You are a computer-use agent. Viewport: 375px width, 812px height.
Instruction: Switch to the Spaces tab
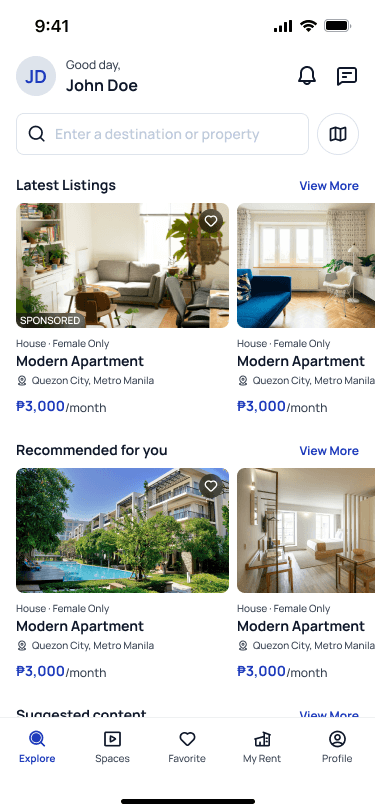coord(112,747)
